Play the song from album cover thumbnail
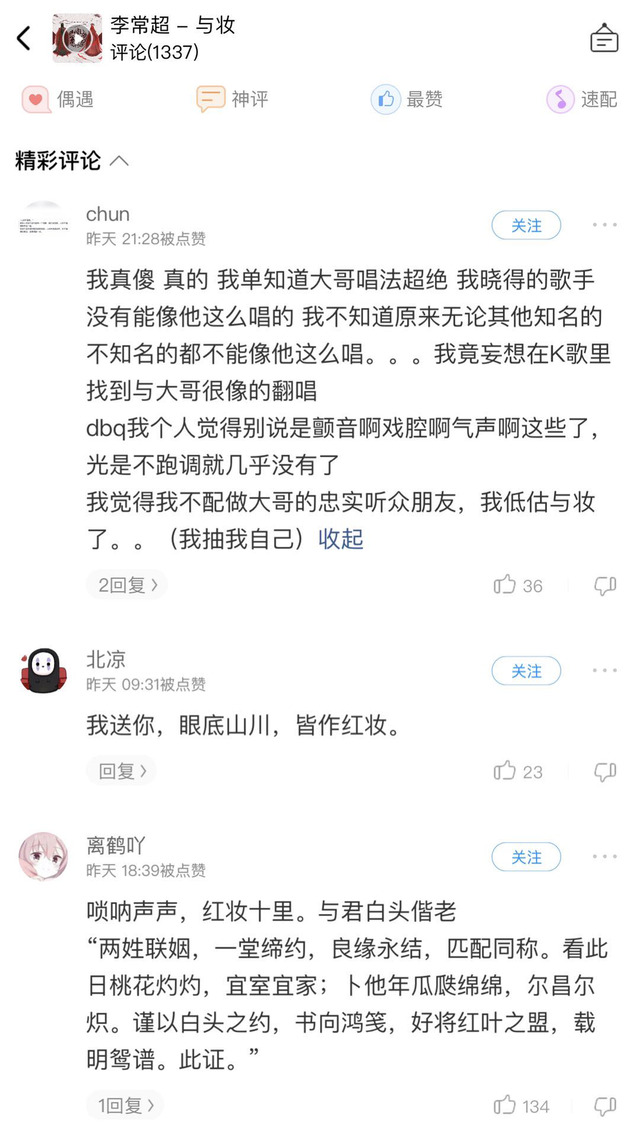The height and width of the screenshot is (1143, 640). point(77,38)
